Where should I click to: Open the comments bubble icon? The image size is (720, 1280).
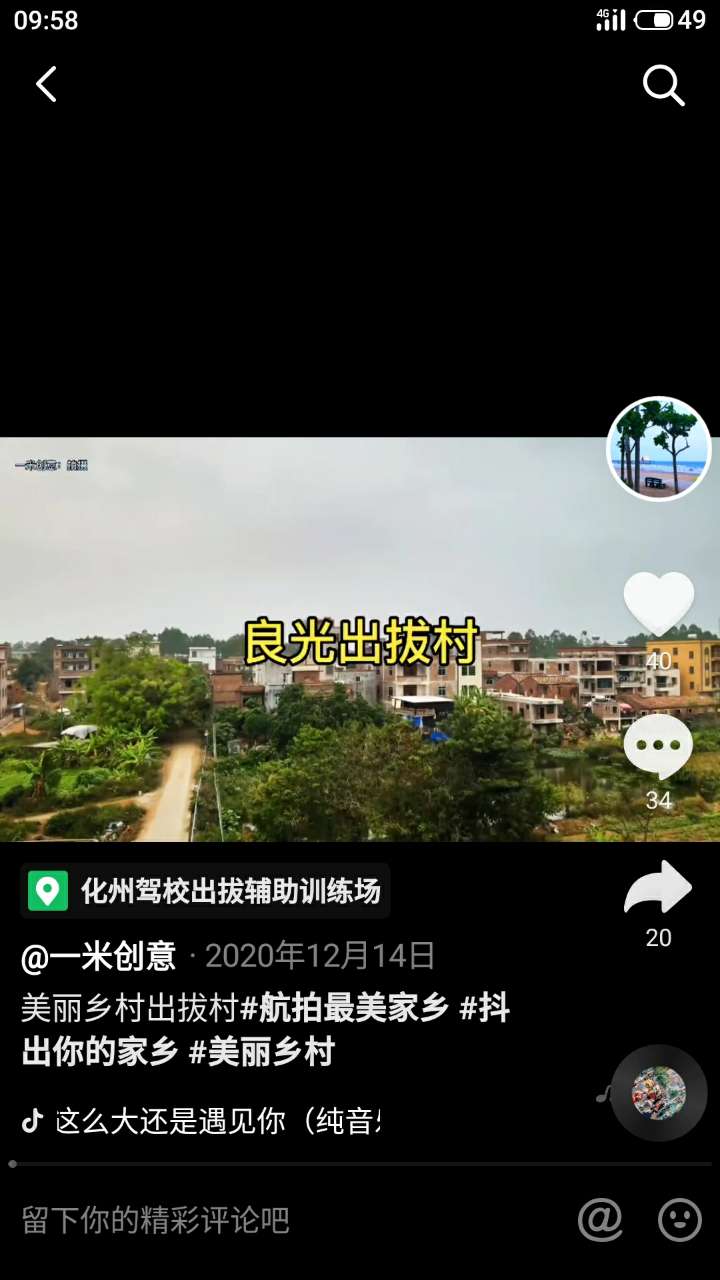(x=658, y=748)
